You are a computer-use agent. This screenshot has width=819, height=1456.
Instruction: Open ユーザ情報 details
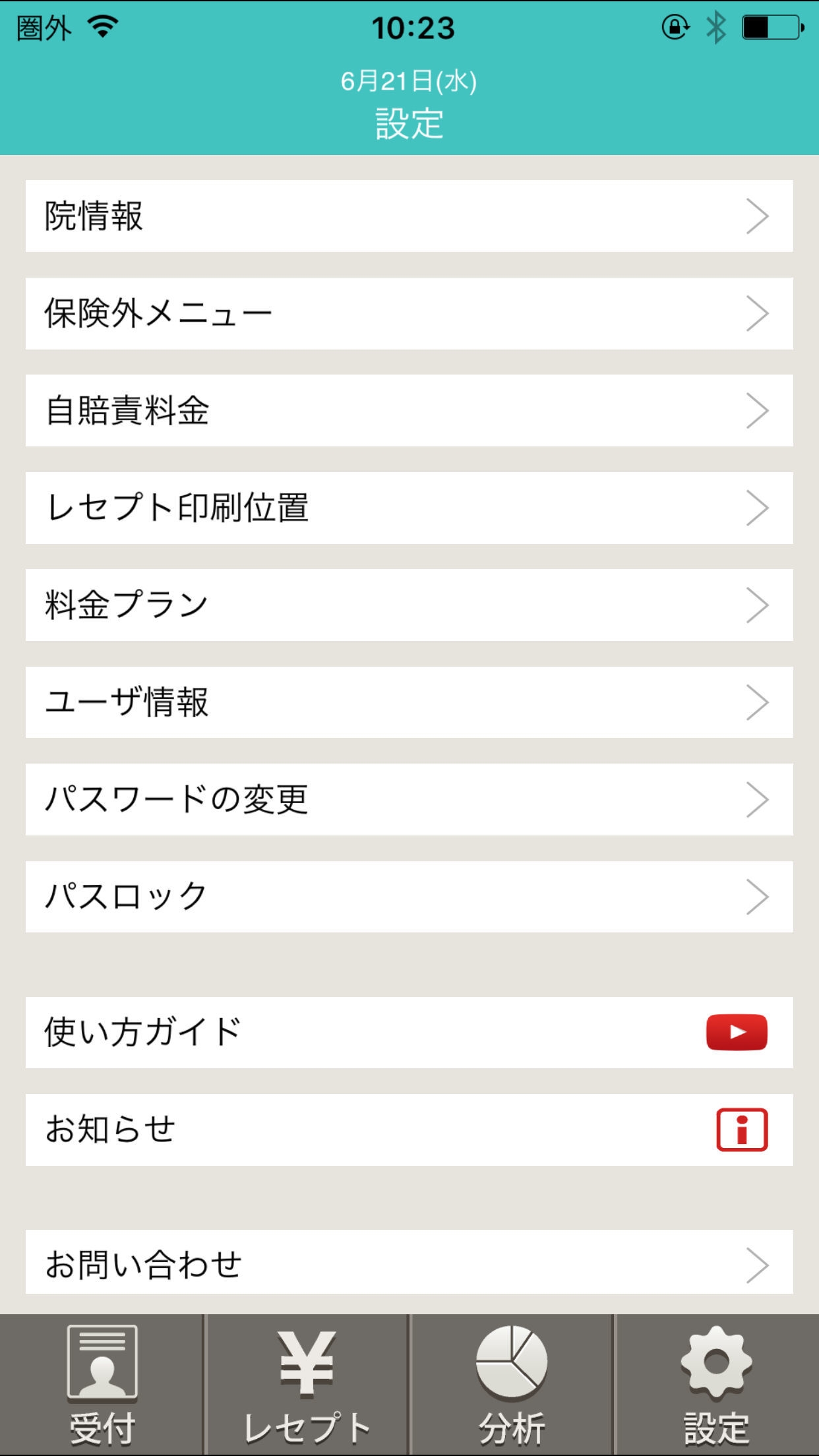click(409, 702)
